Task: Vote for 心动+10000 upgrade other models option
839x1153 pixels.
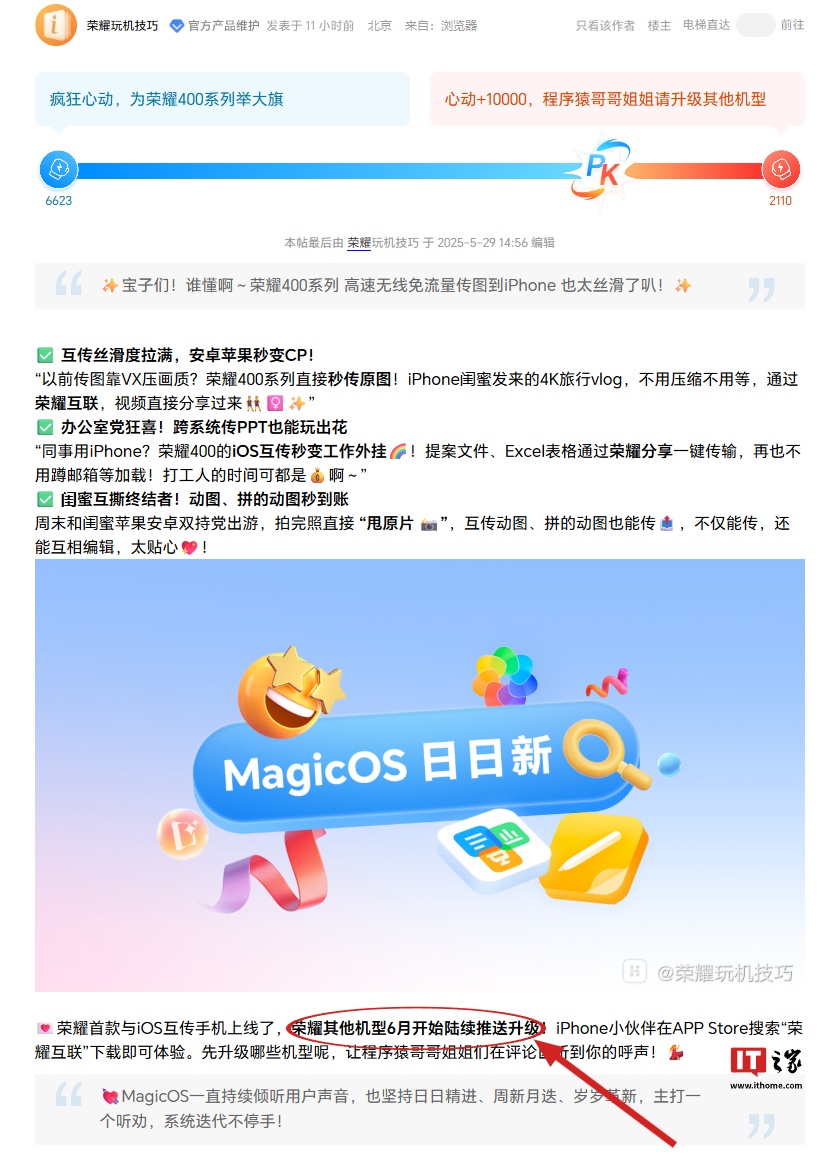Action: pyautogui.click(x=617, y=99)
